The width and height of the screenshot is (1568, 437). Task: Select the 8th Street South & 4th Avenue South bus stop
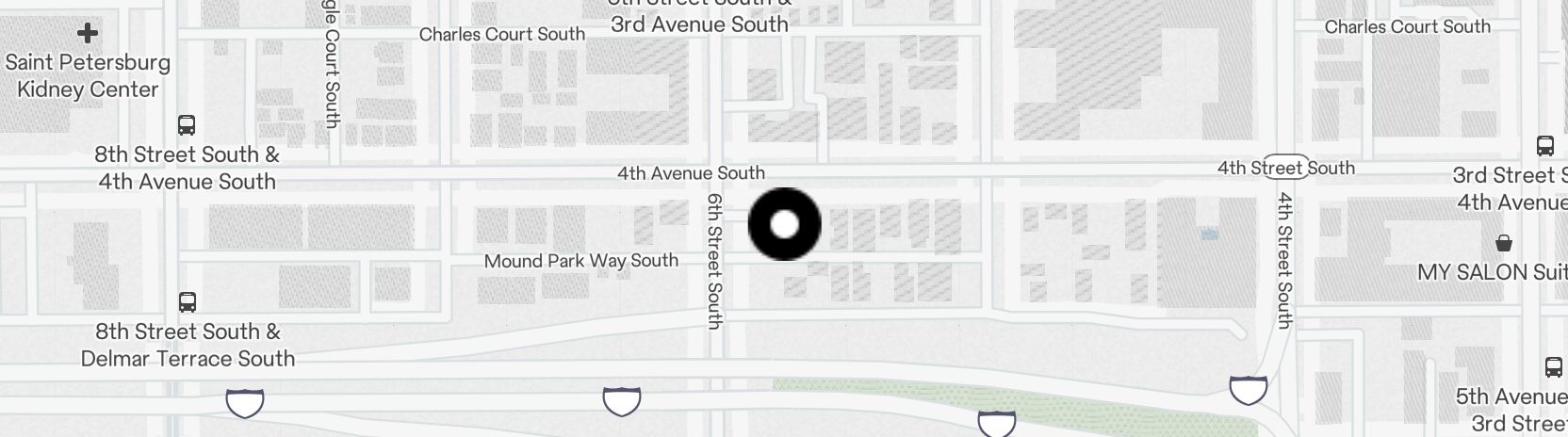pyautogui.click(x=187, y=125)
